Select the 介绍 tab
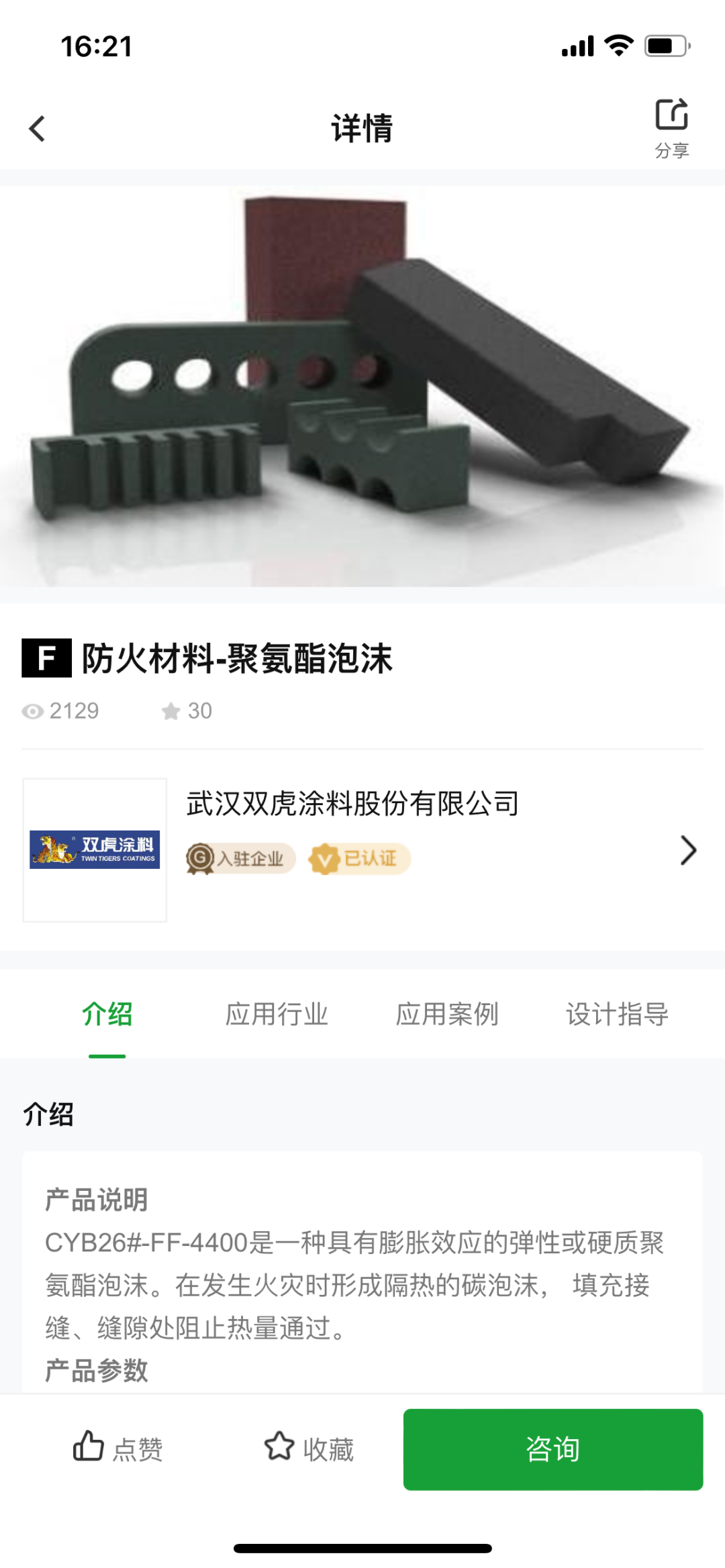This screenshot has height=1568, width=725. [x=107, y=1014]
